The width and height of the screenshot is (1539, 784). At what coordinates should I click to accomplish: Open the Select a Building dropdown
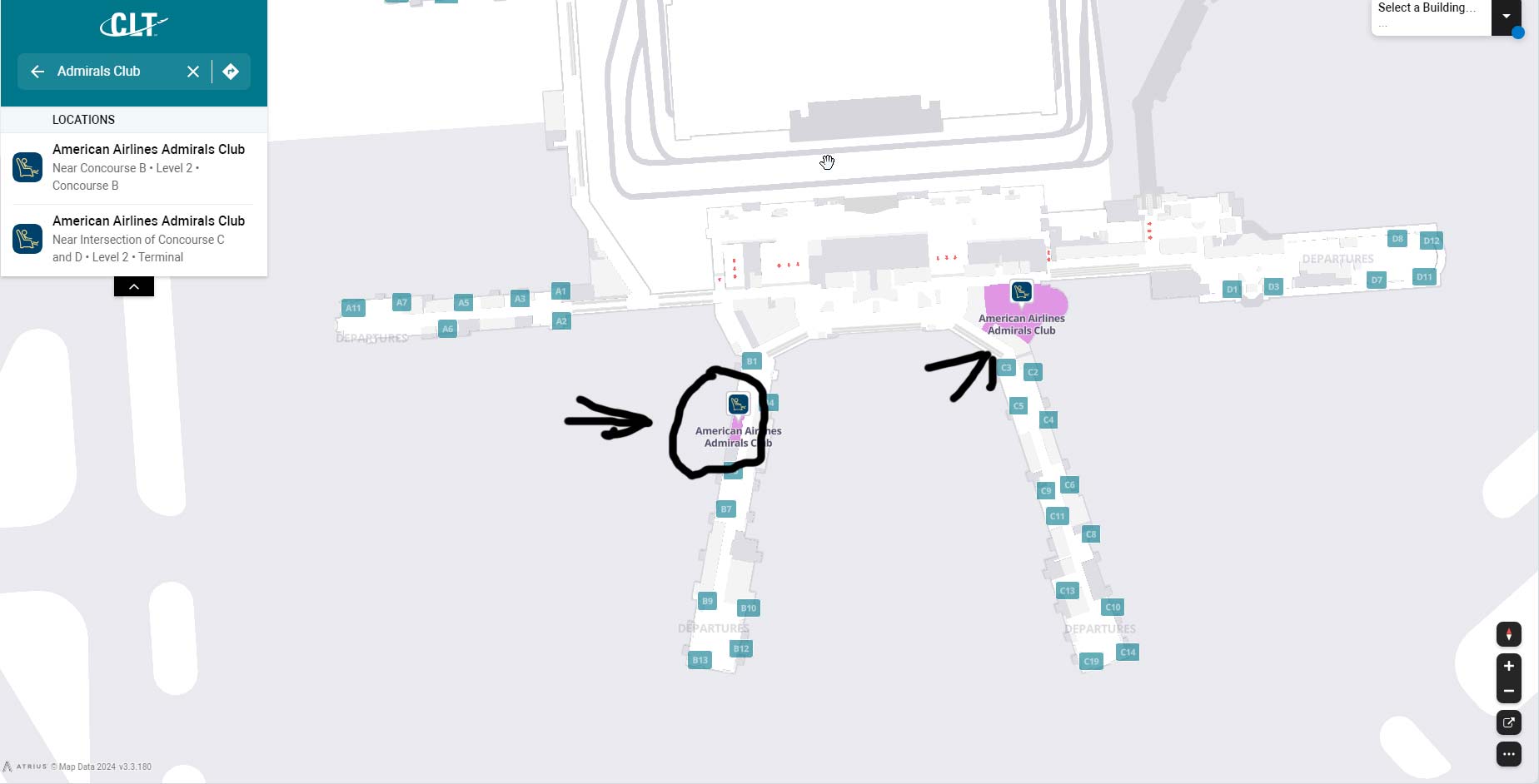[x=1506, y=17]
